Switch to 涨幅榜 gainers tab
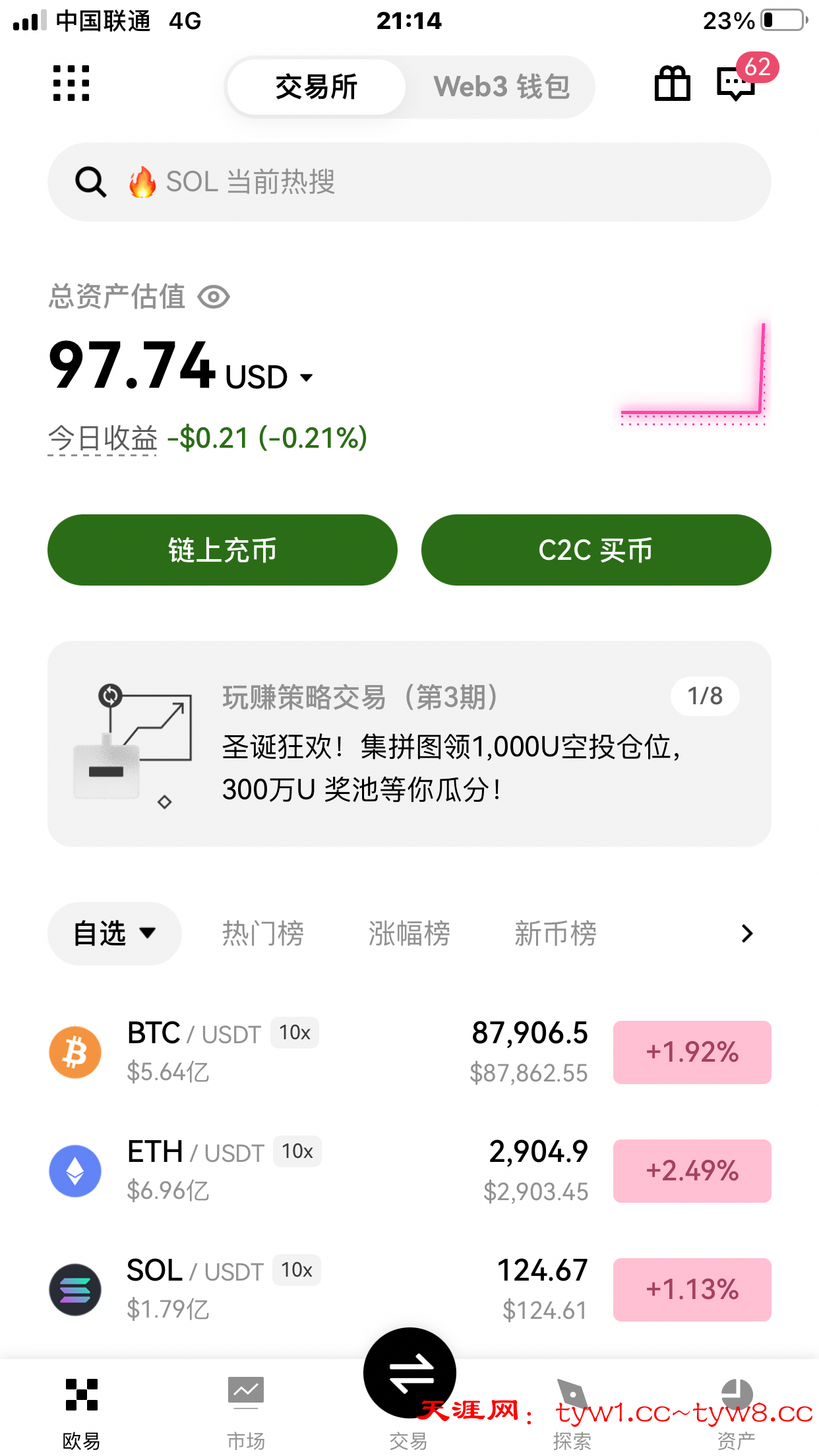 pos(409,934)
